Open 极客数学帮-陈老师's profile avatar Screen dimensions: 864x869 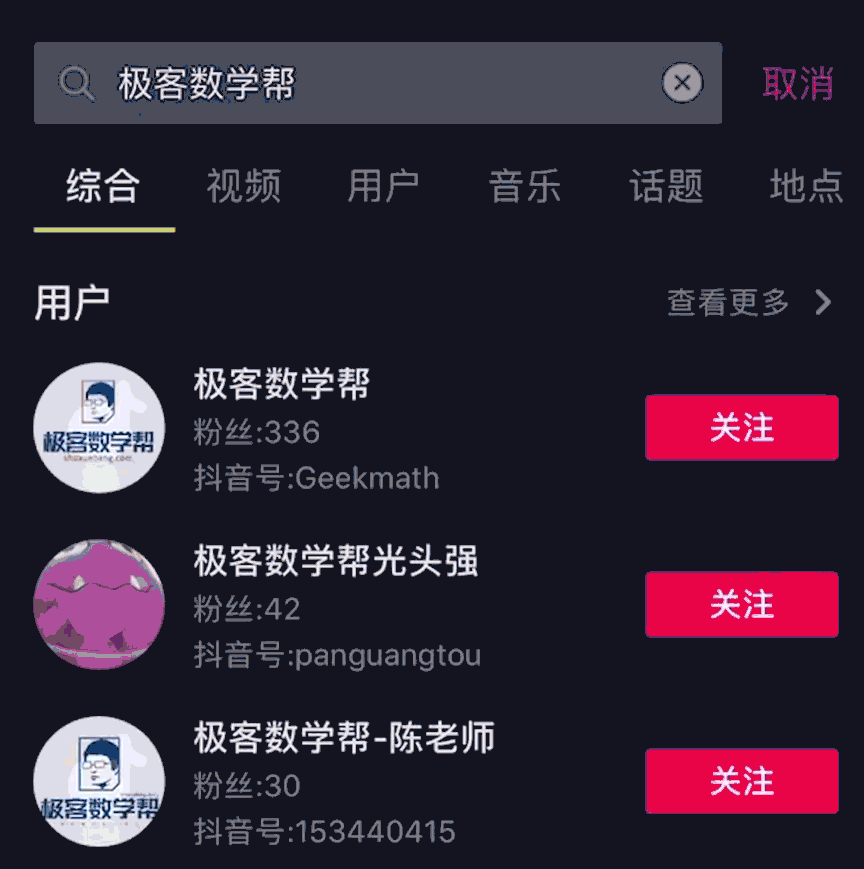pos(99,781)
